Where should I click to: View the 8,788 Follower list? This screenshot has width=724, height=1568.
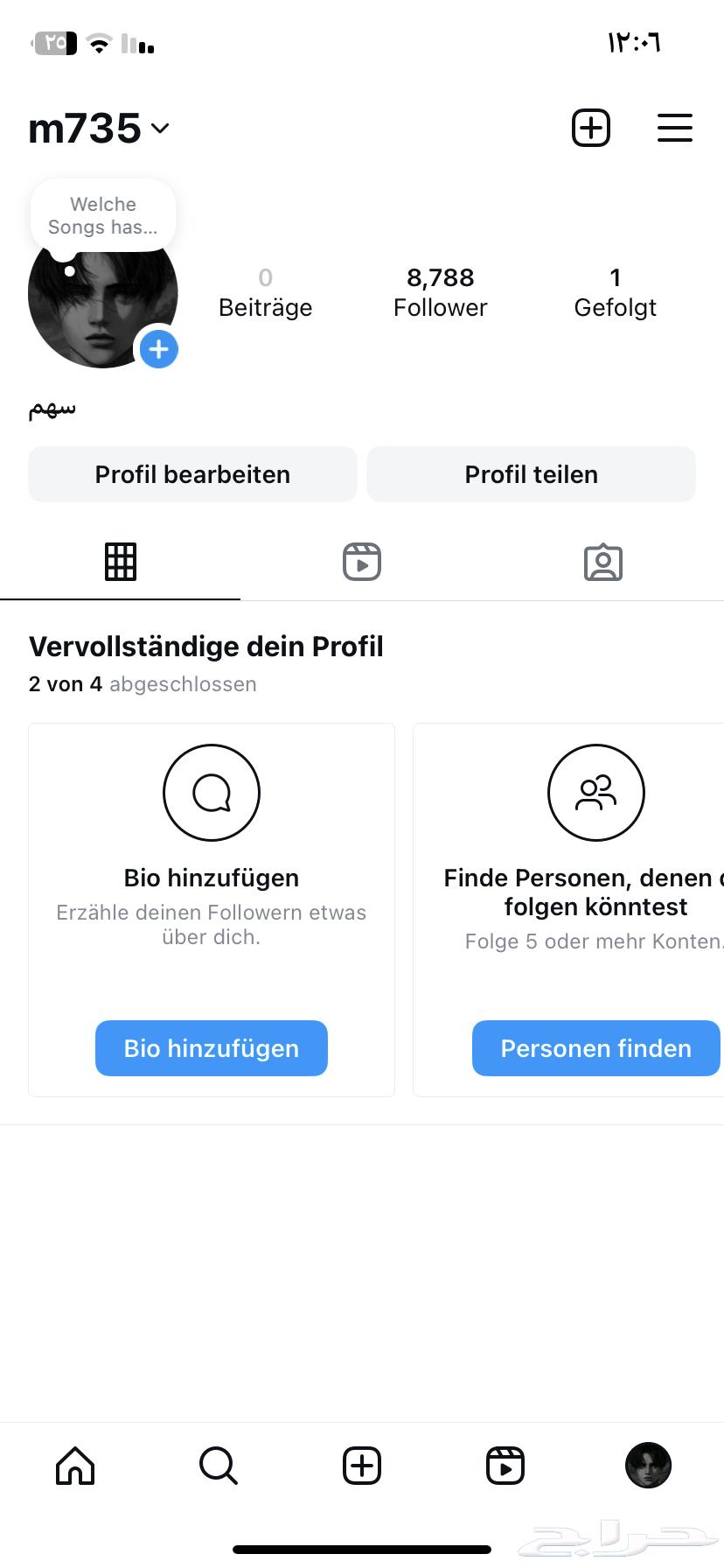point(440,292)
